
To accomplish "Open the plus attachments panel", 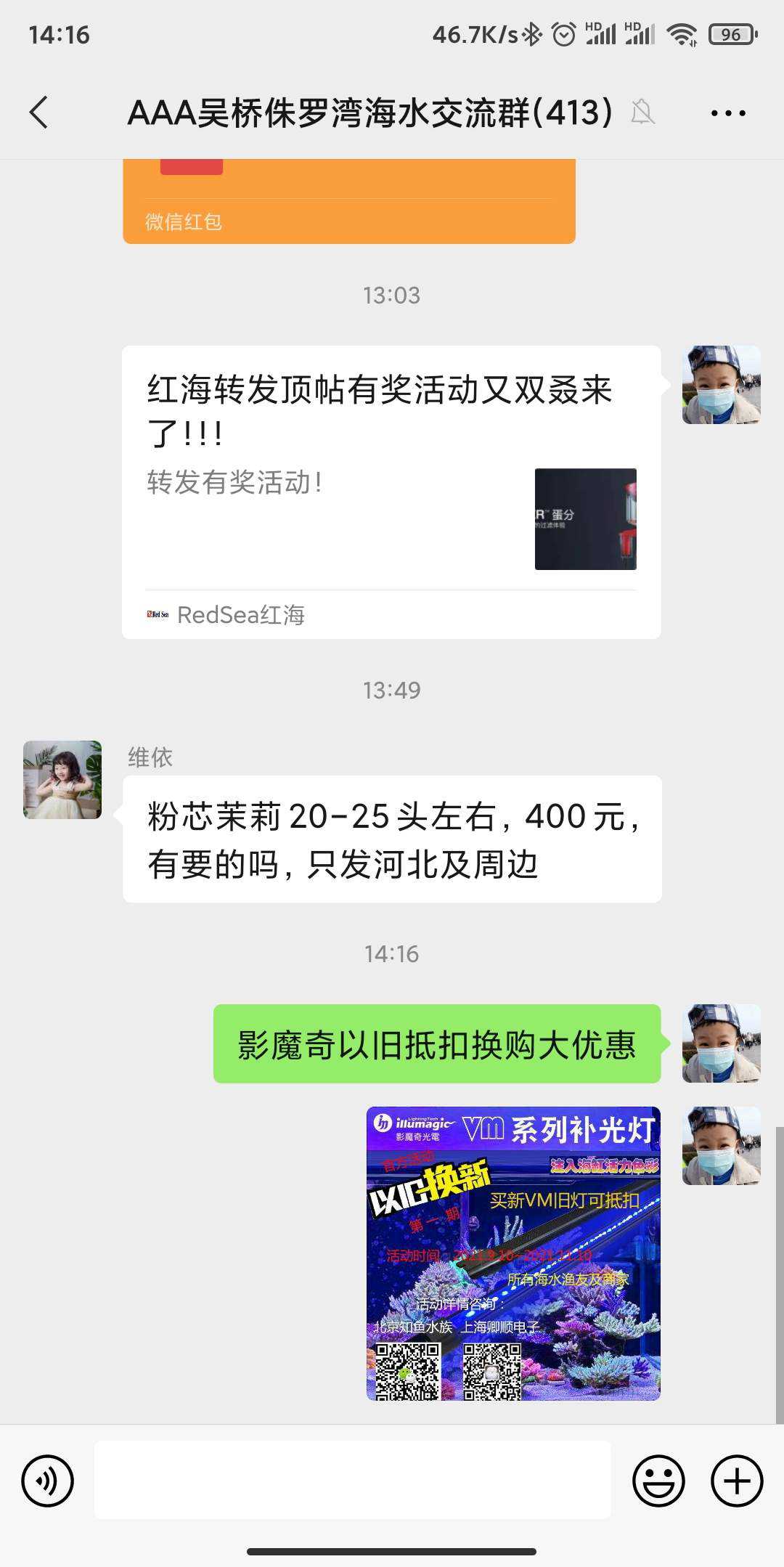I will click(737, 1481).
